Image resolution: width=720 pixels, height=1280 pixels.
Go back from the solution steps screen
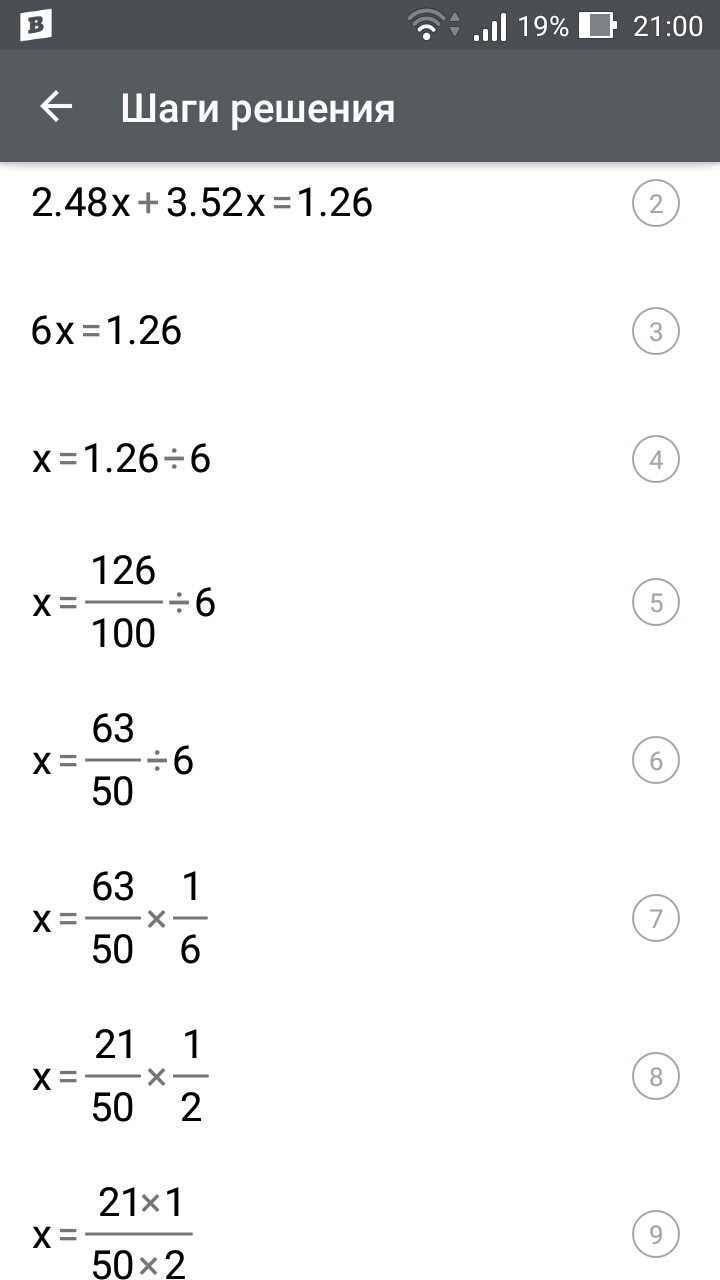click(57, 107)
